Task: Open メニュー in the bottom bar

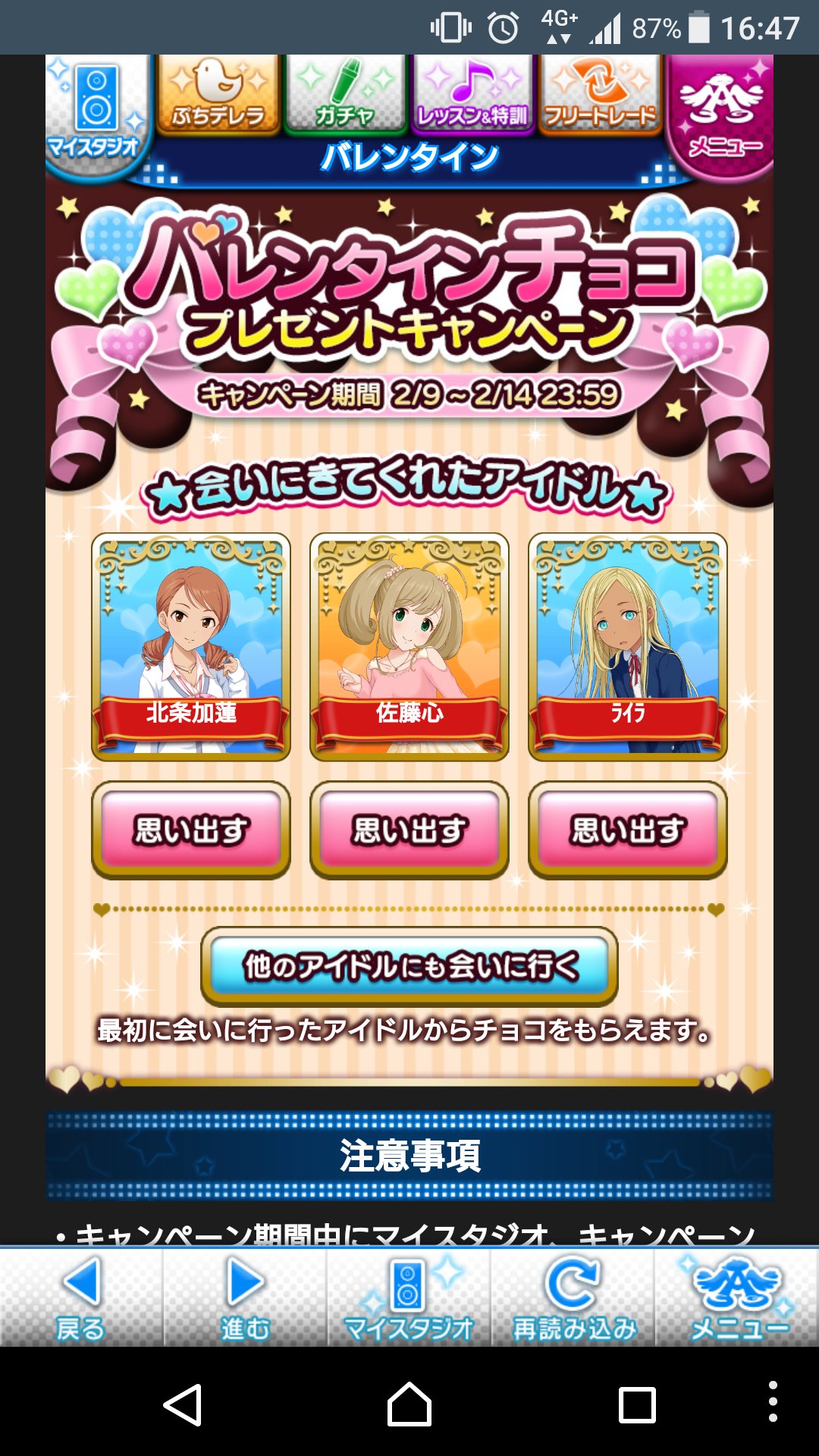Action: pos(737,1298)
